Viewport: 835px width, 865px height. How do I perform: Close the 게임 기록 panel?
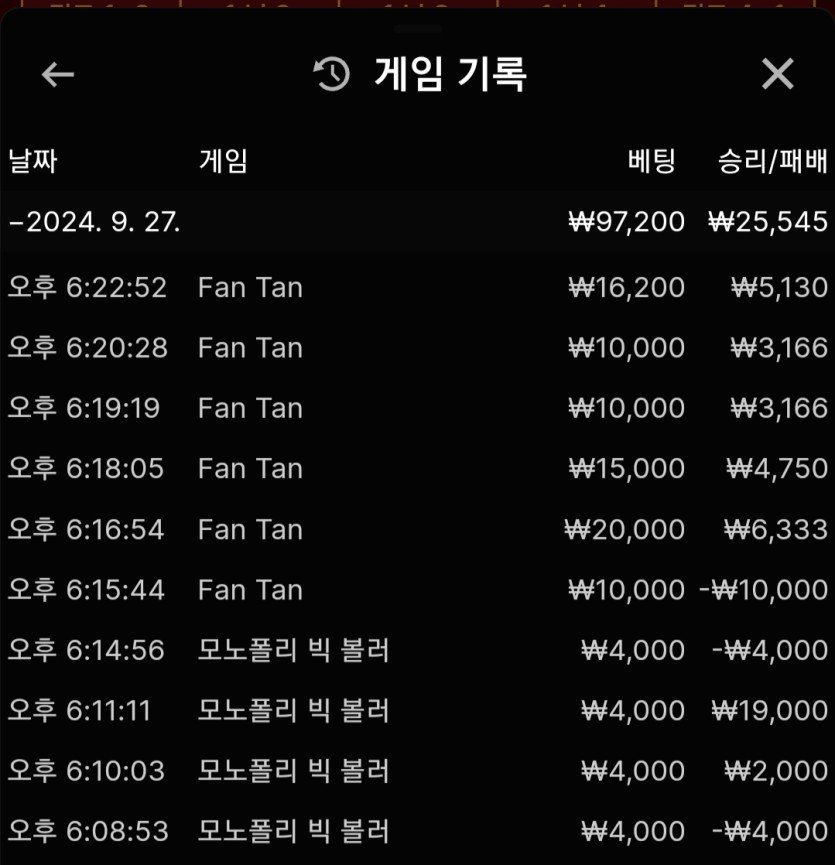[777, 74]
